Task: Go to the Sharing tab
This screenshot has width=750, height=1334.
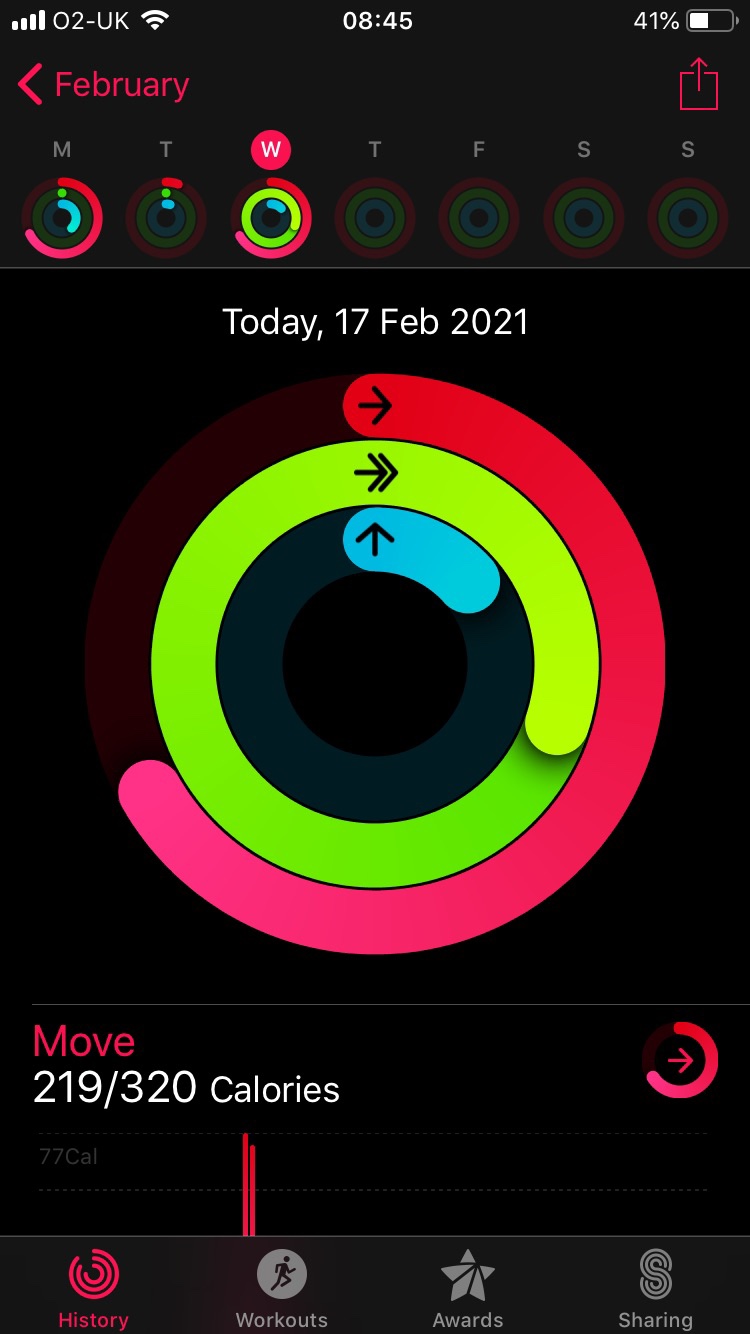Action: pos(655,1288)
